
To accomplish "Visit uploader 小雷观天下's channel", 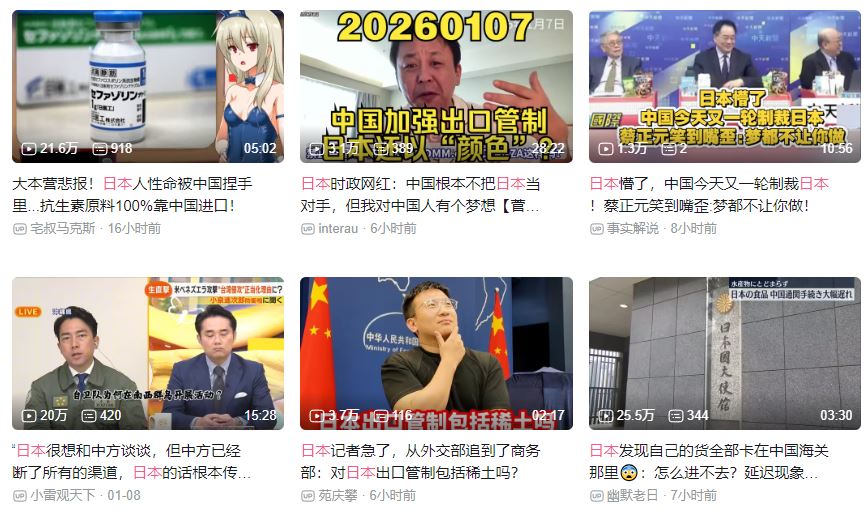I will (62, 495).
